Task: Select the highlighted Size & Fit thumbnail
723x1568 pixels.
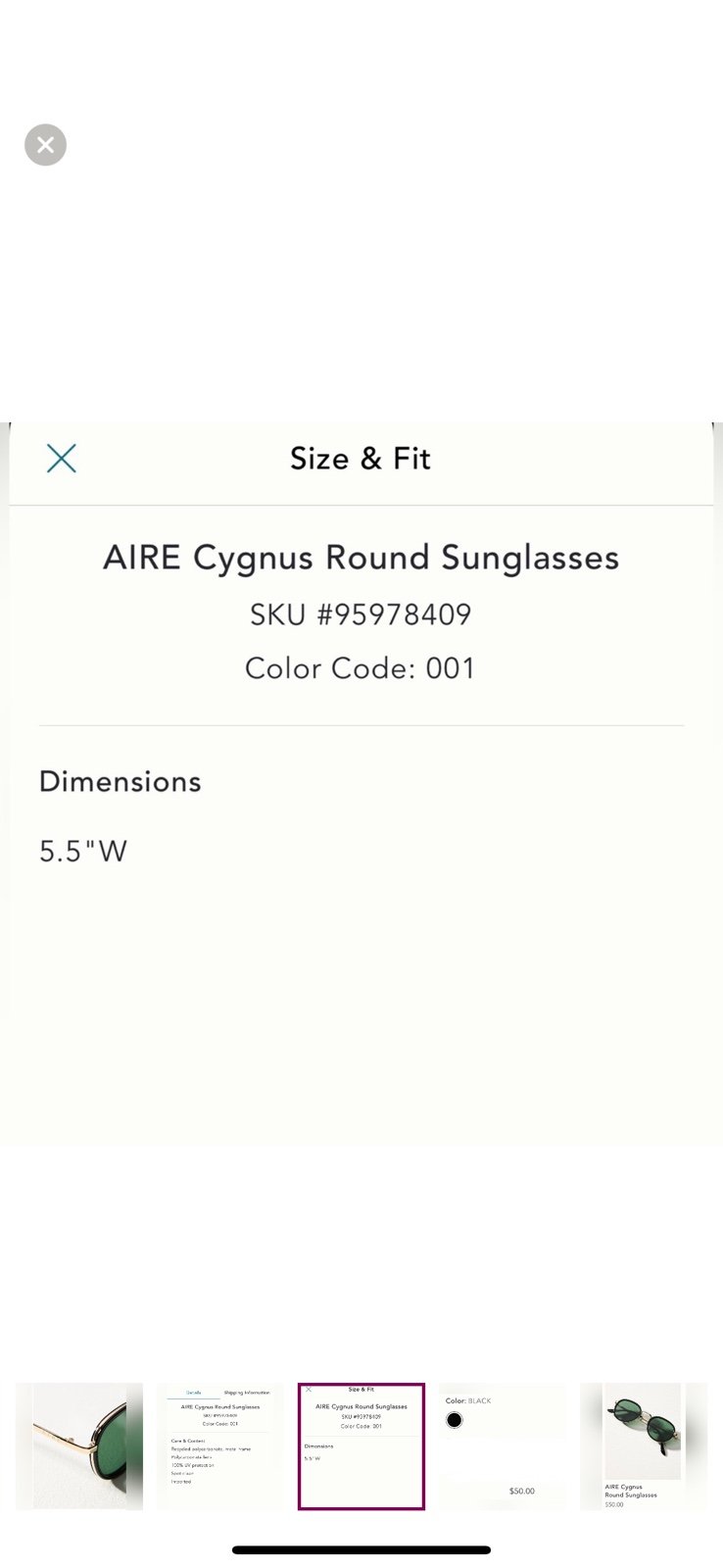Action: (361, 1445)
